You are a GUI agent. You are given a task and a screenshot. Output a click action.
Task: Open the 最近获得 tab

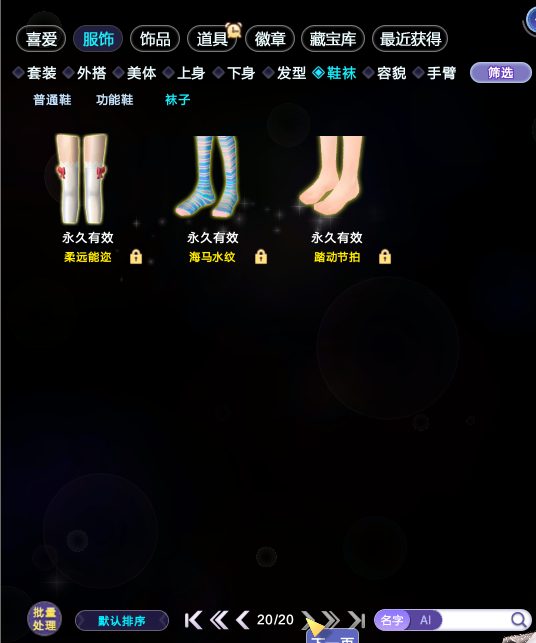click(410, 39)
